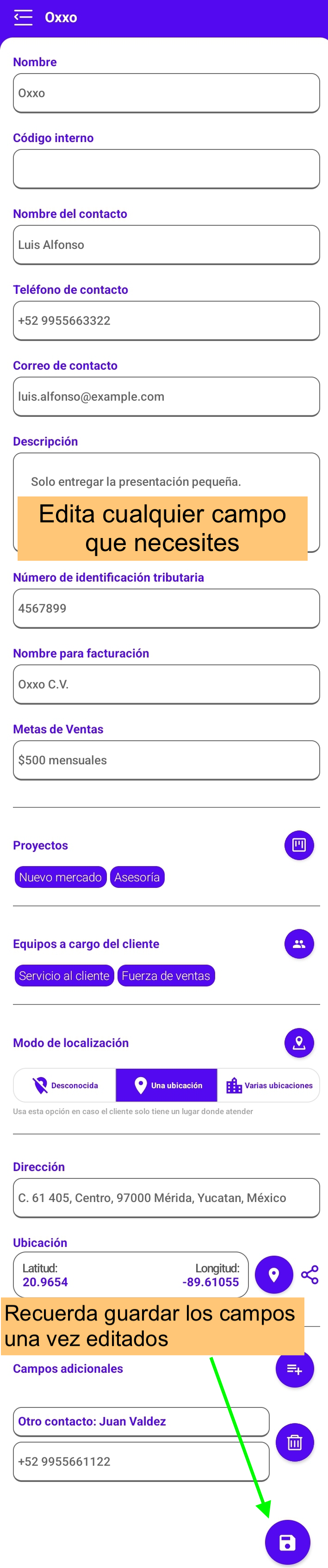This screenshot has width=328, height=1568.
Task: Change the Teléfono de contacto field
Action: tap(166, 321)
